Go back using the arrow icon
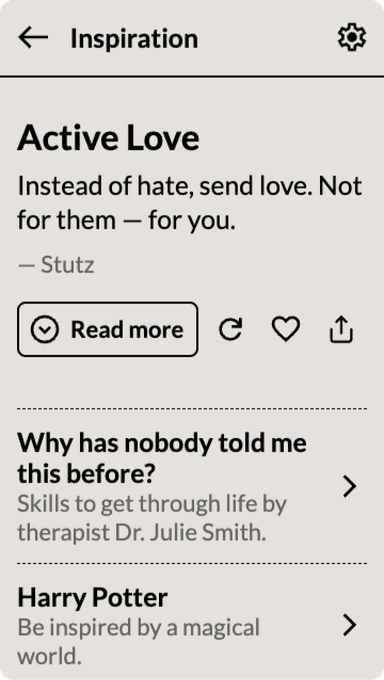Image resolution: width=384 pixels, height=680 pixels. click(33, 38)
